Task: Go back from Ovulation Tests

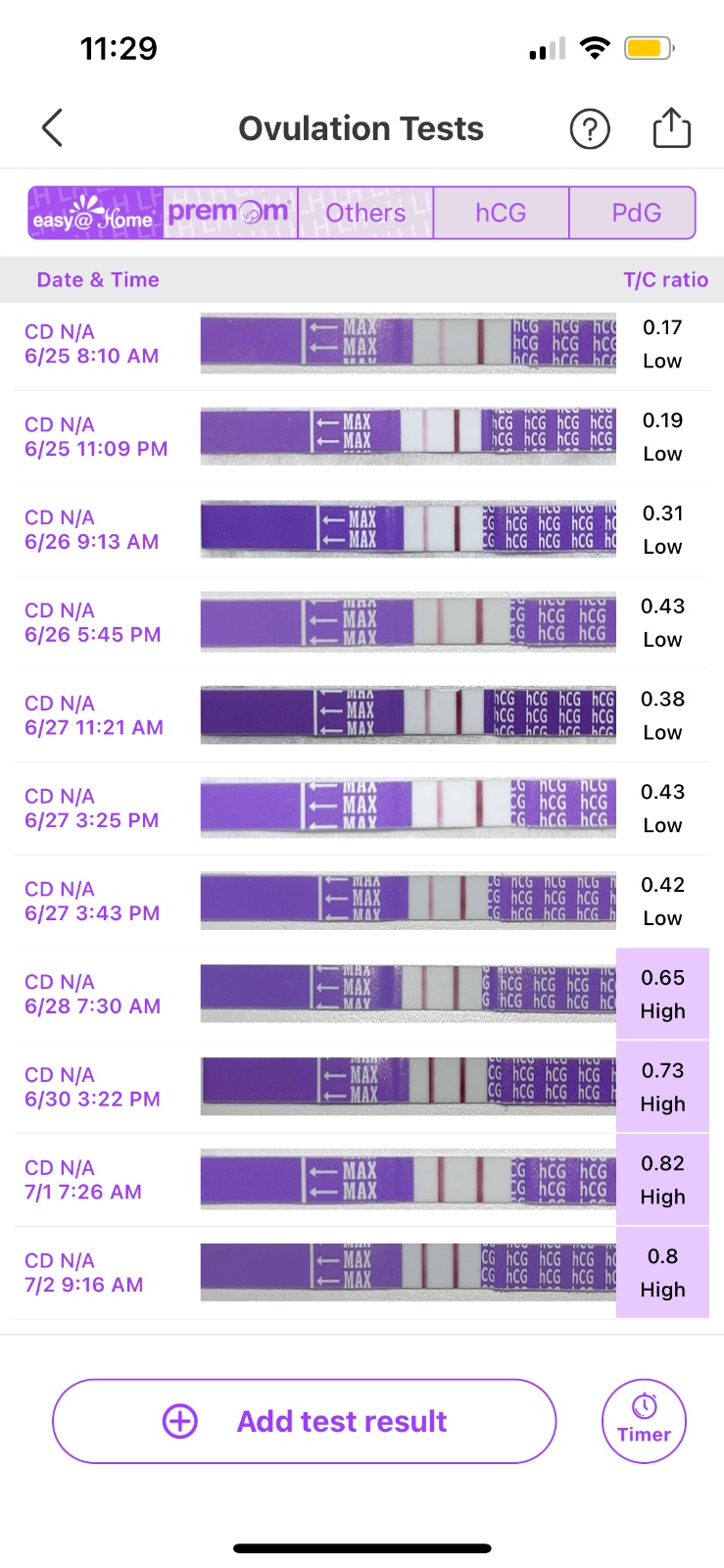Action: click(x=53, y=128)
